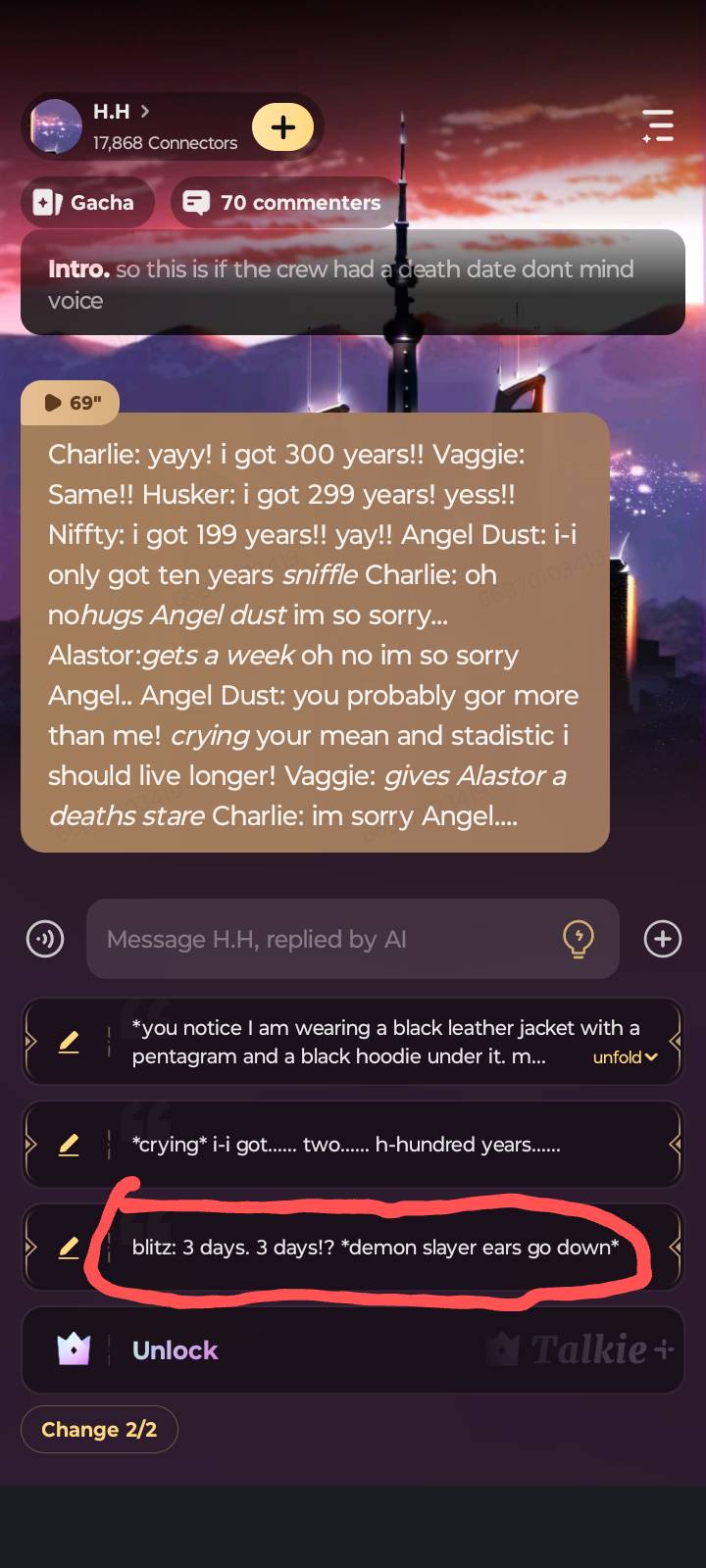Open the top-right menu icon
The width and height of the screenshot is (706, 1568).
click(658, 126)
